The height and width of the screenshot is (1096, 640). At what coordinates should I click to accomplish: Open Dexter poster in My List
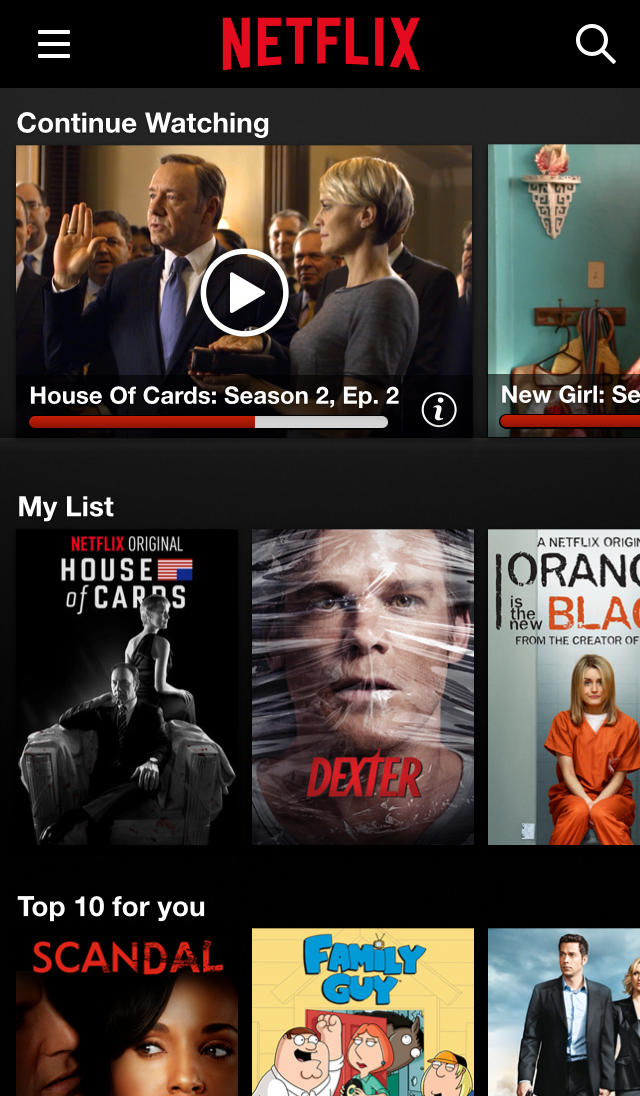pos(363,687)
